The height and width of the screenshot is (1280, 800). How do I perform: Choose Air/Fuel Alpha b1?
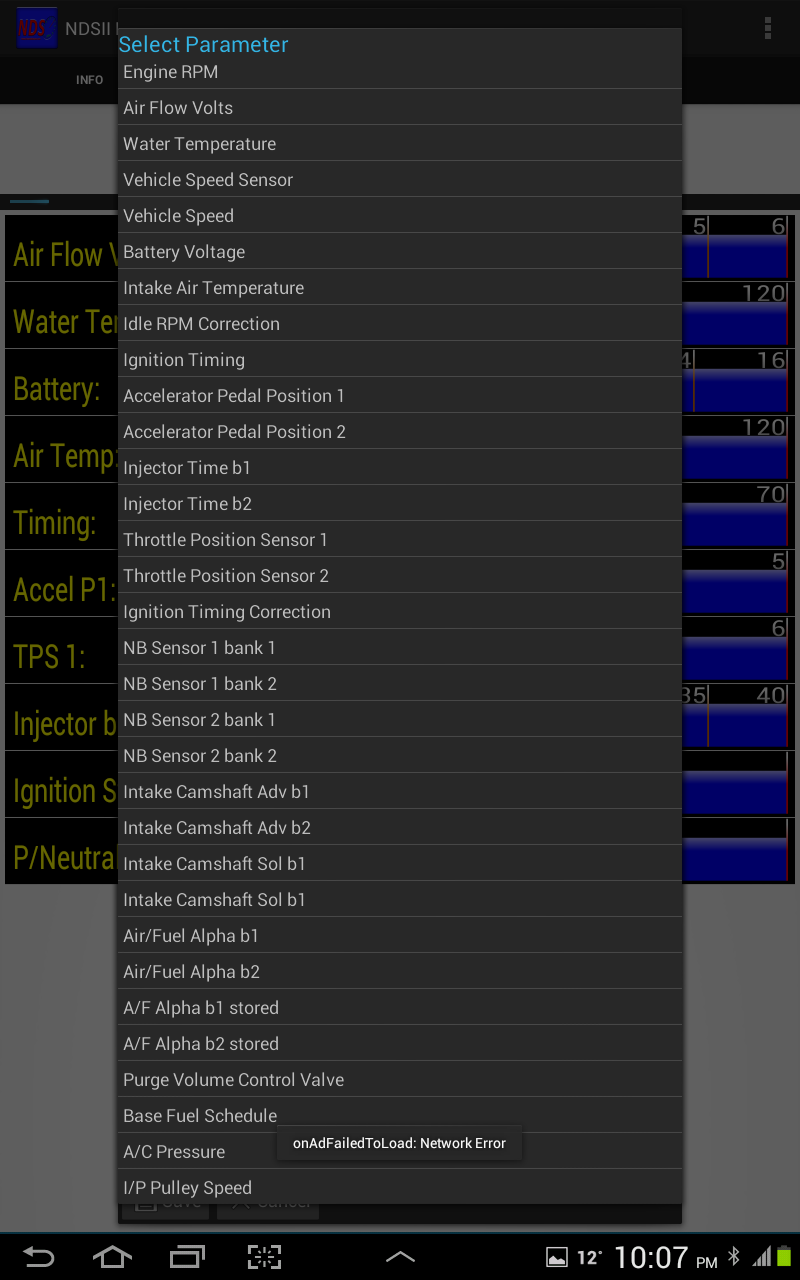pyautogui.click(x=400, y=936)
